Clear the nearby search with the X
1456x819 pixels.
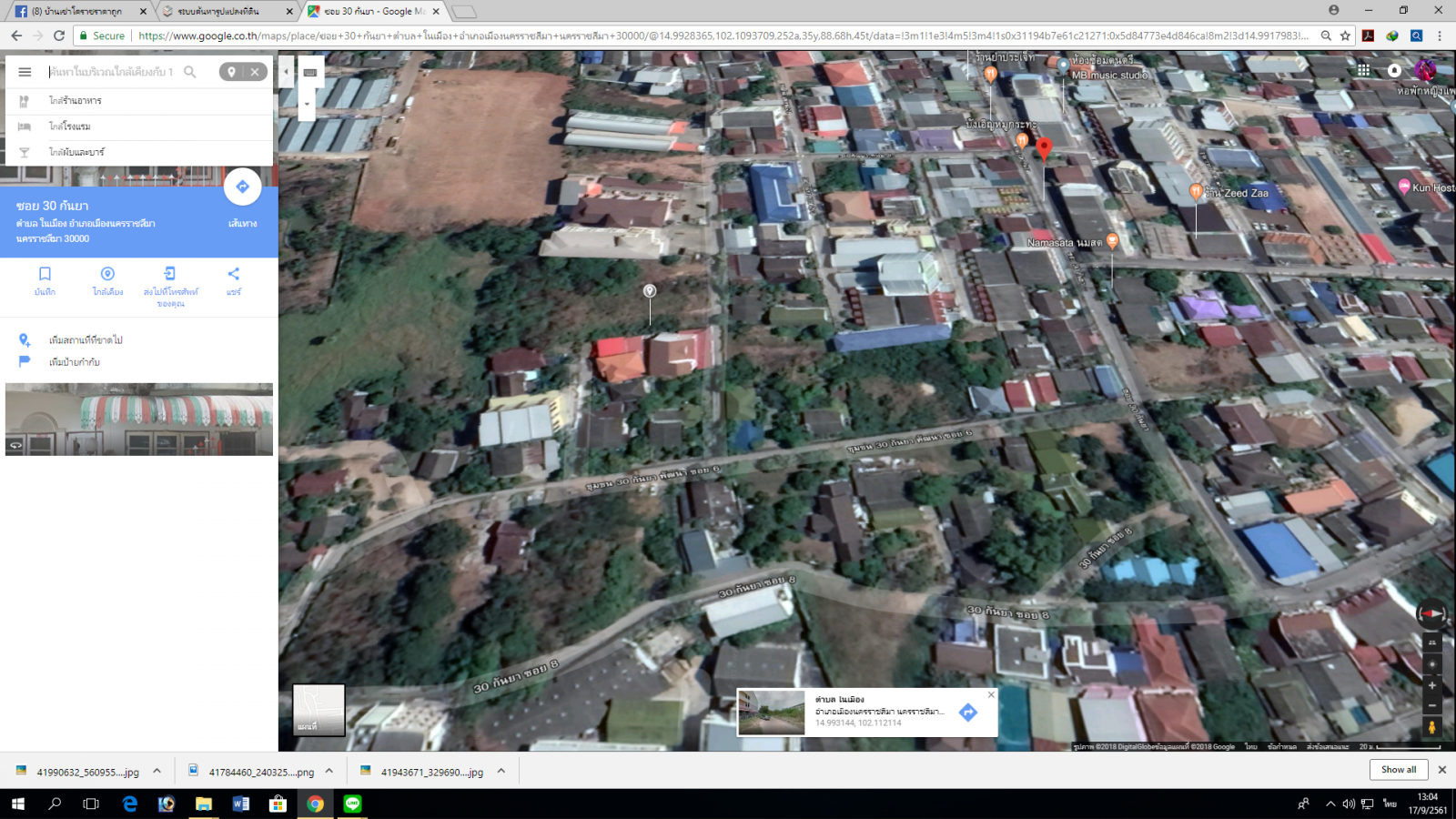tap(255, 72)
